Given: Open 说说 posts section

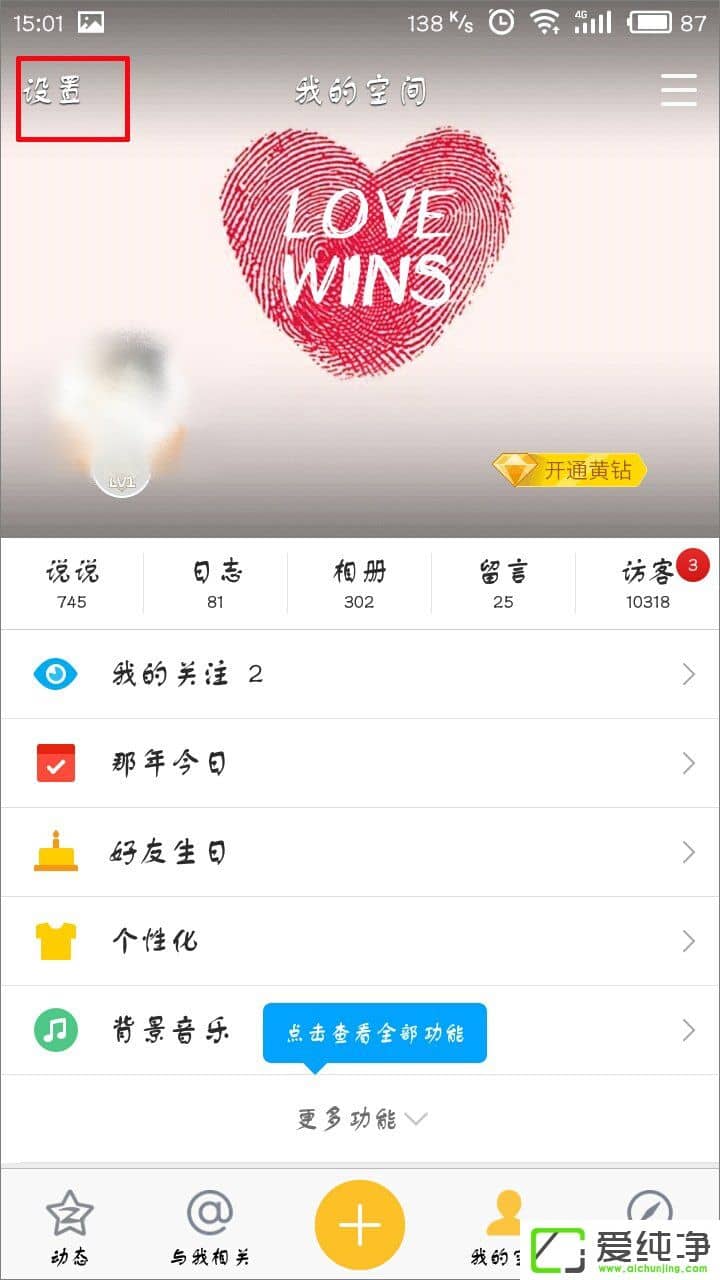Looking at the screenshot, I should (72, 584).
